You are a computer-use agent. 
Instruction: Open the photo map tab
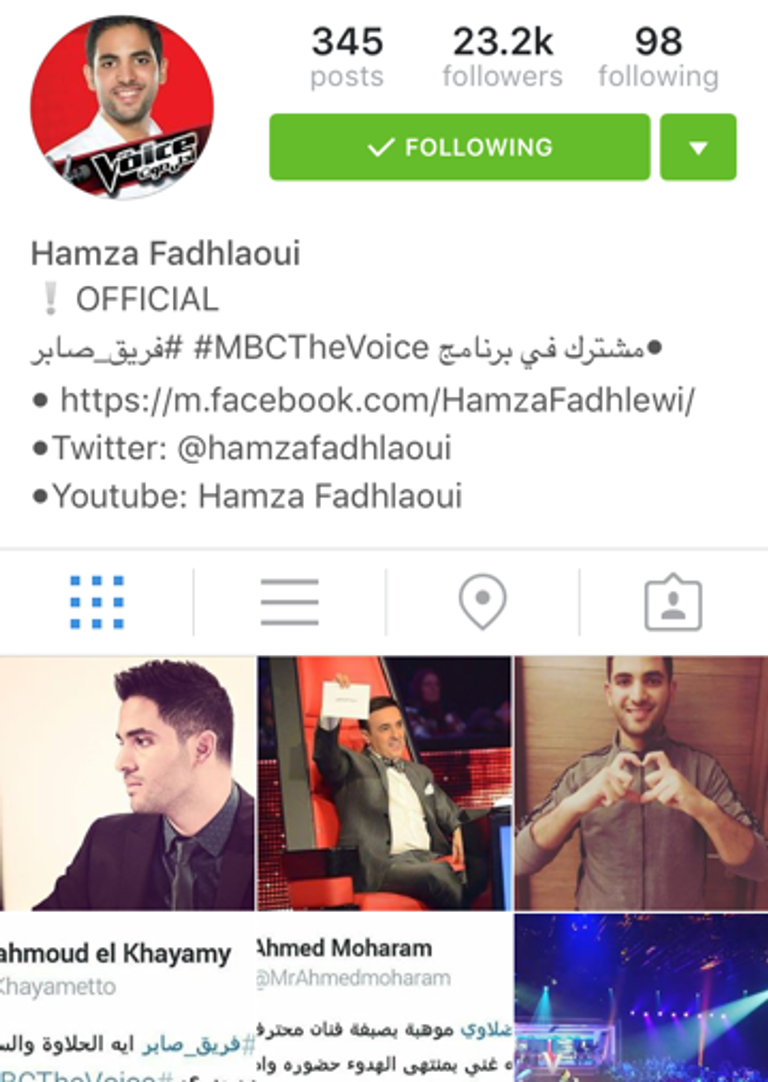[x=482, y=603]
